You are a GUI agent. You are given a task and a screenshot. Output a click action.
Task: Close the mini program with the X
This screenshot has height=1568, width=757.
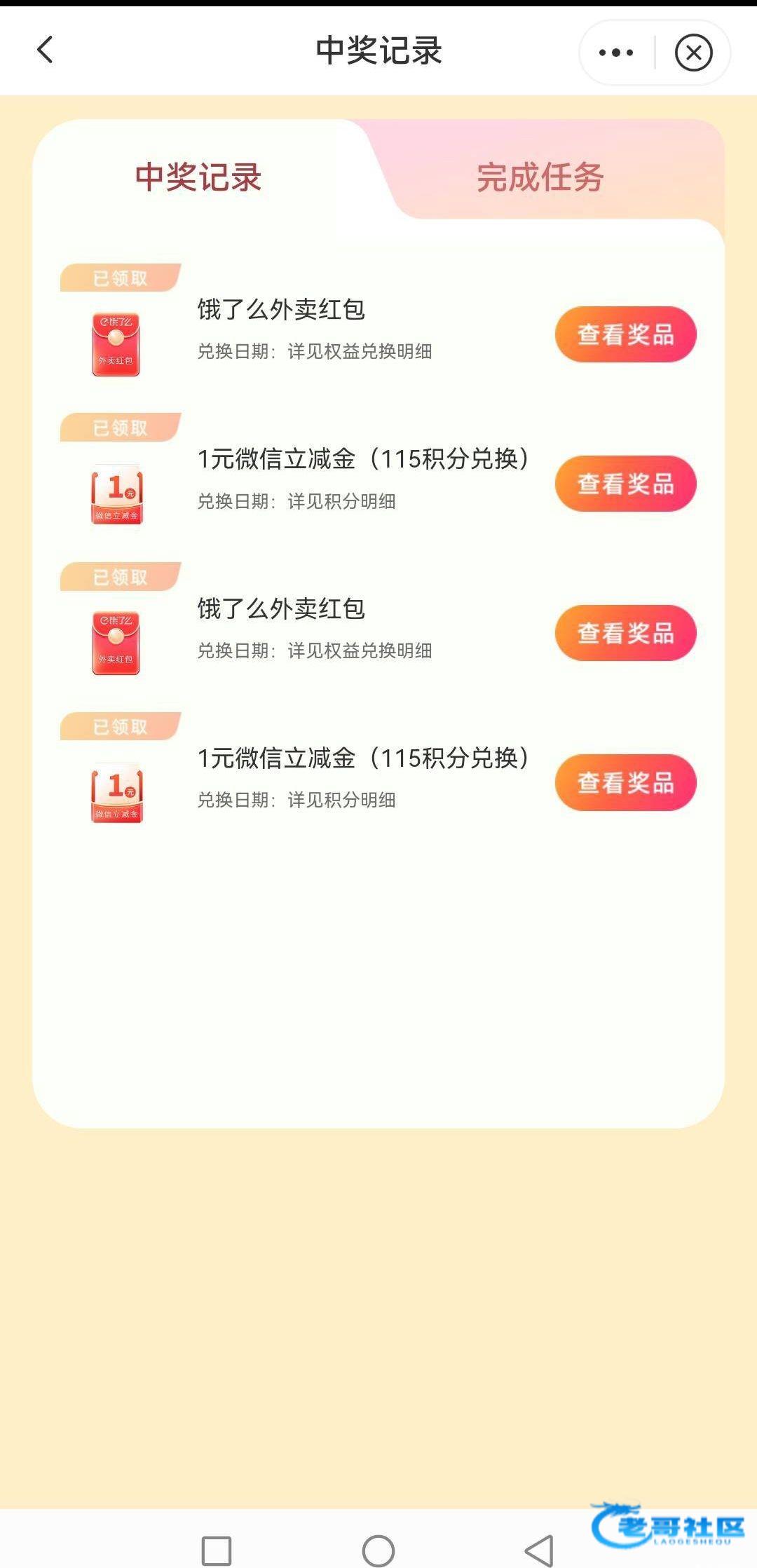coord(693,53)
